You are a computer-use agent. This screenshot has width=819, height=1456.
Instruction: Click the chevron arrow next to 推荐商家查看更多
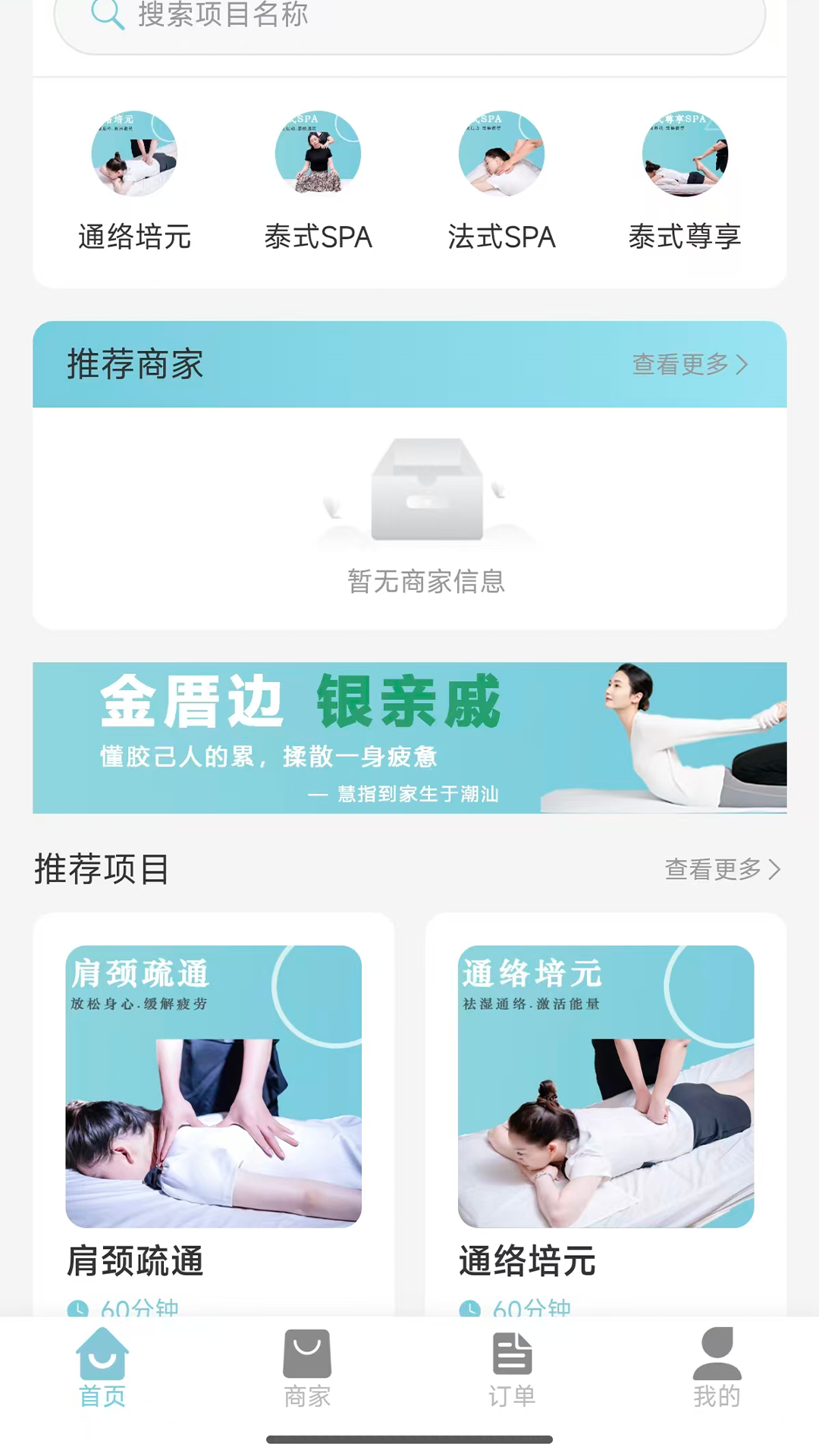coord(743,365)
